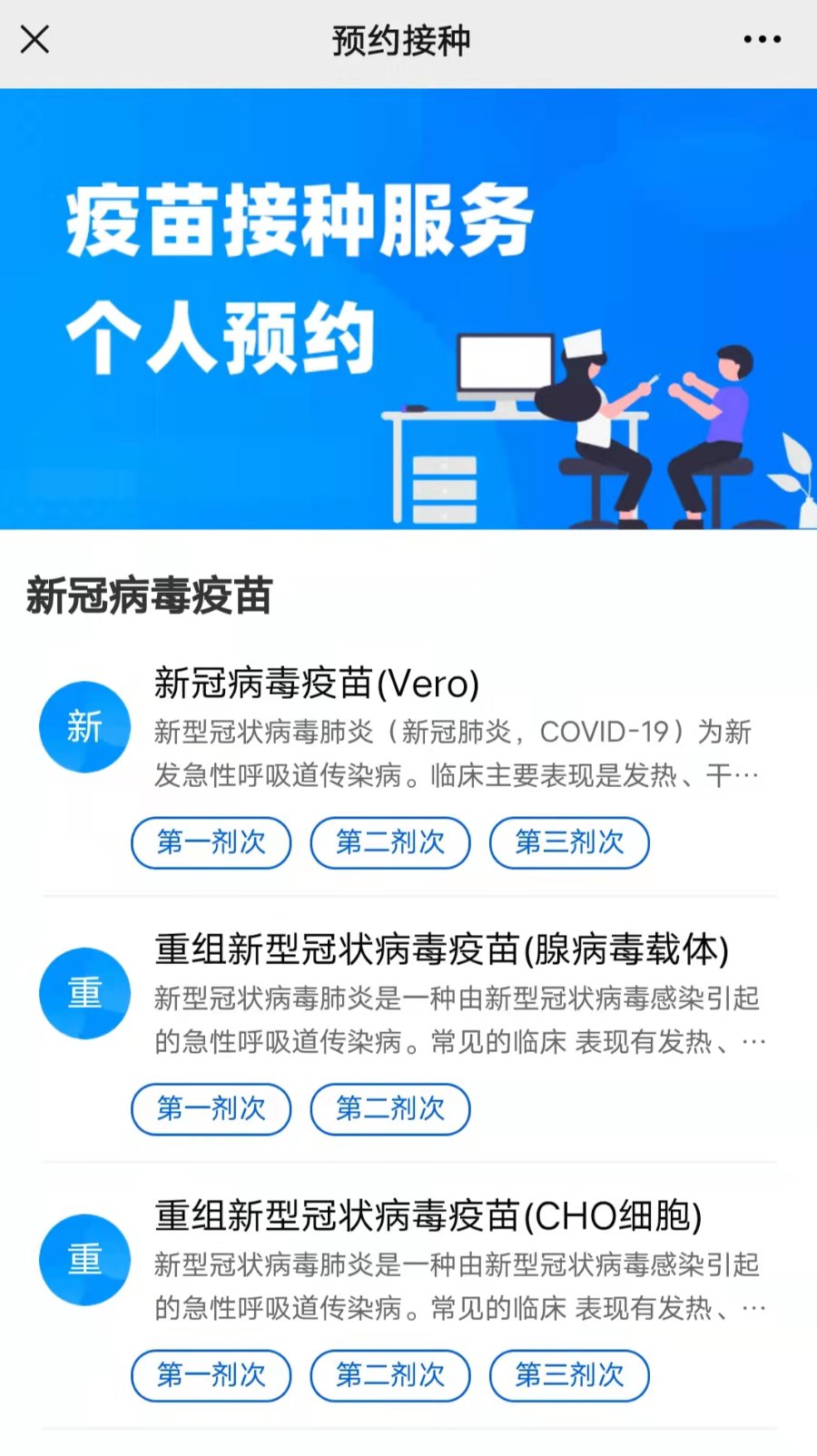Select 第一剂次 for the CHO细胞 vaccine
817x1456 pixels.
pyautogui.click(x=212, y=1375)
